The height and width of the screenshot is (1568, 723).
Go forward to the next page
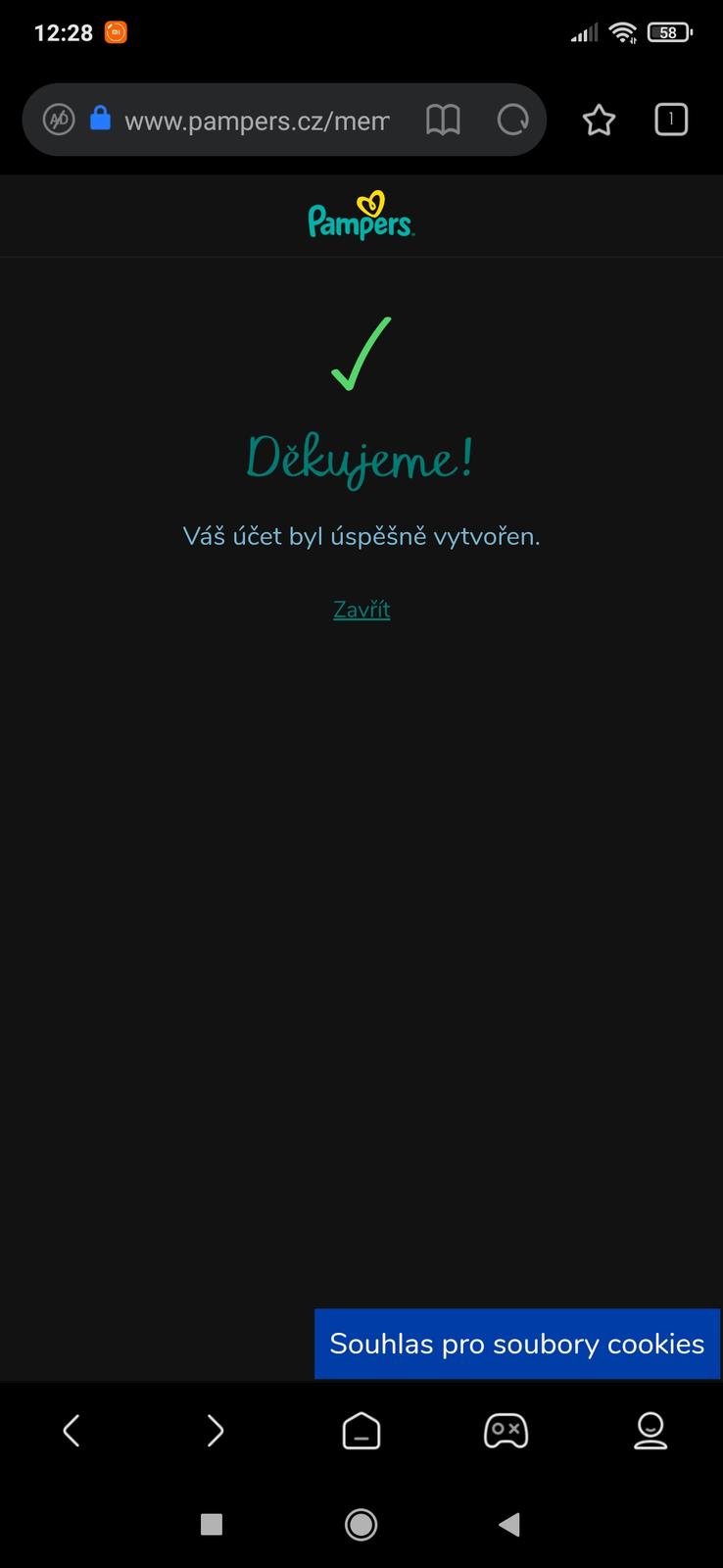tap(216, 1431)
